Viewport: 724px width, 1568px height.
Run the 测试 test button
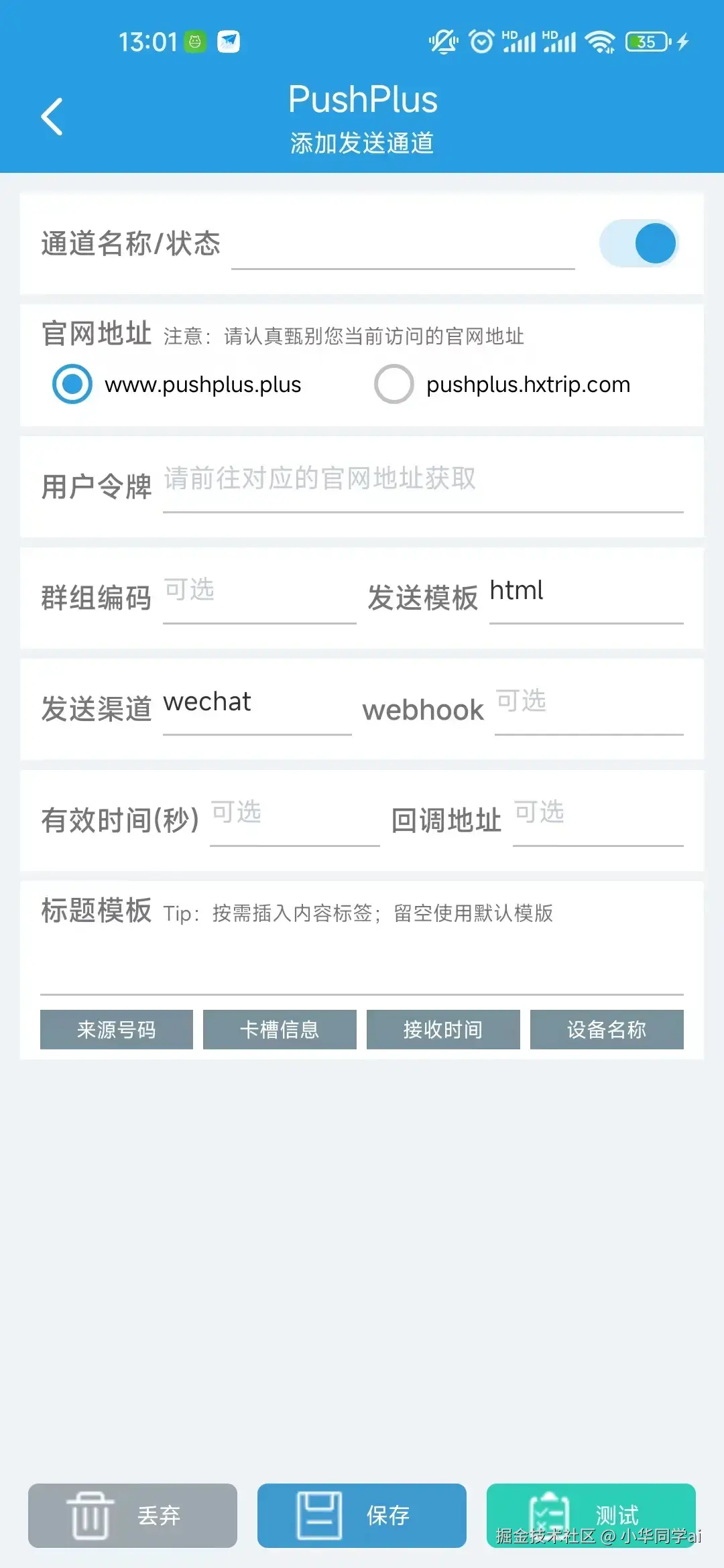click(591, 1514)
